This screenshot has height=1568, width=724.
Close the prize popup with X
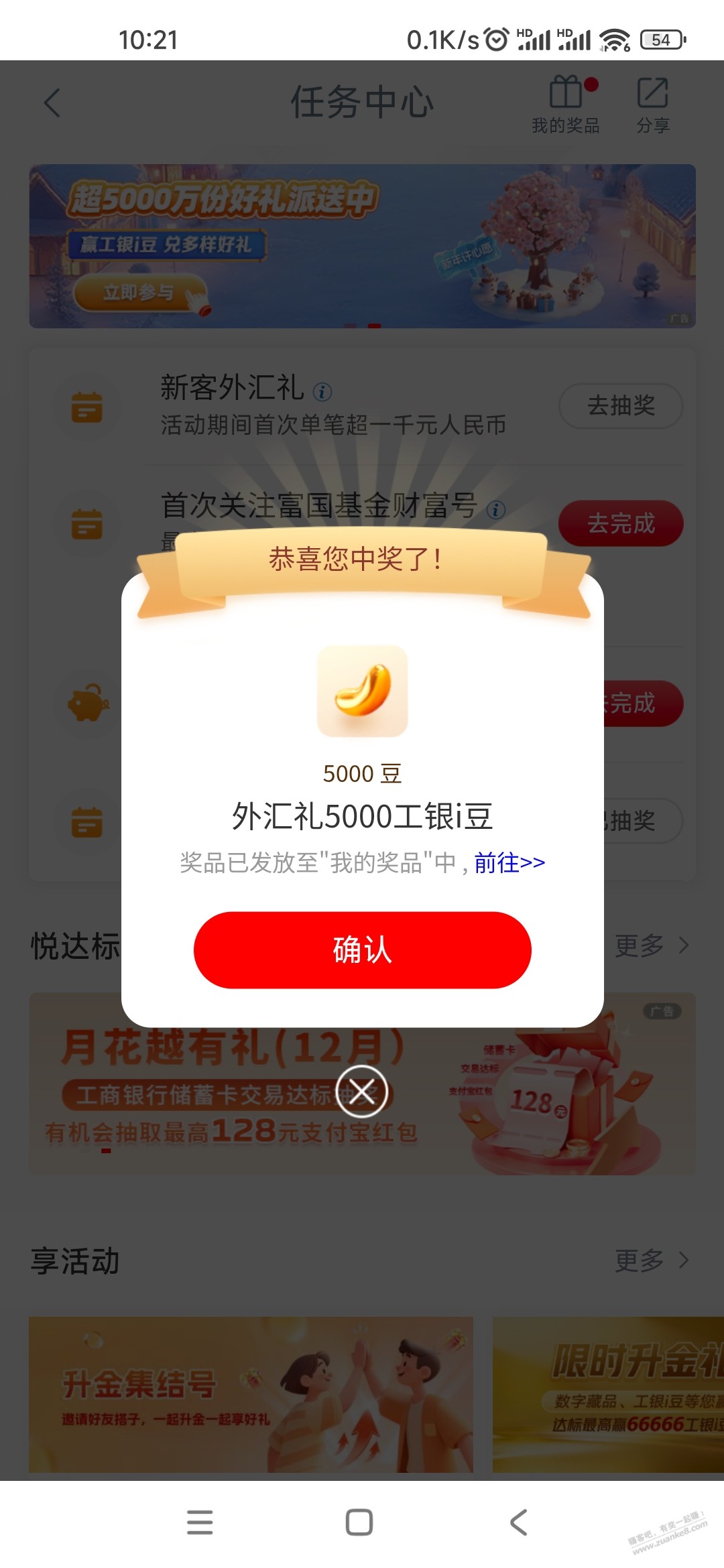(x=362, y=1092)
